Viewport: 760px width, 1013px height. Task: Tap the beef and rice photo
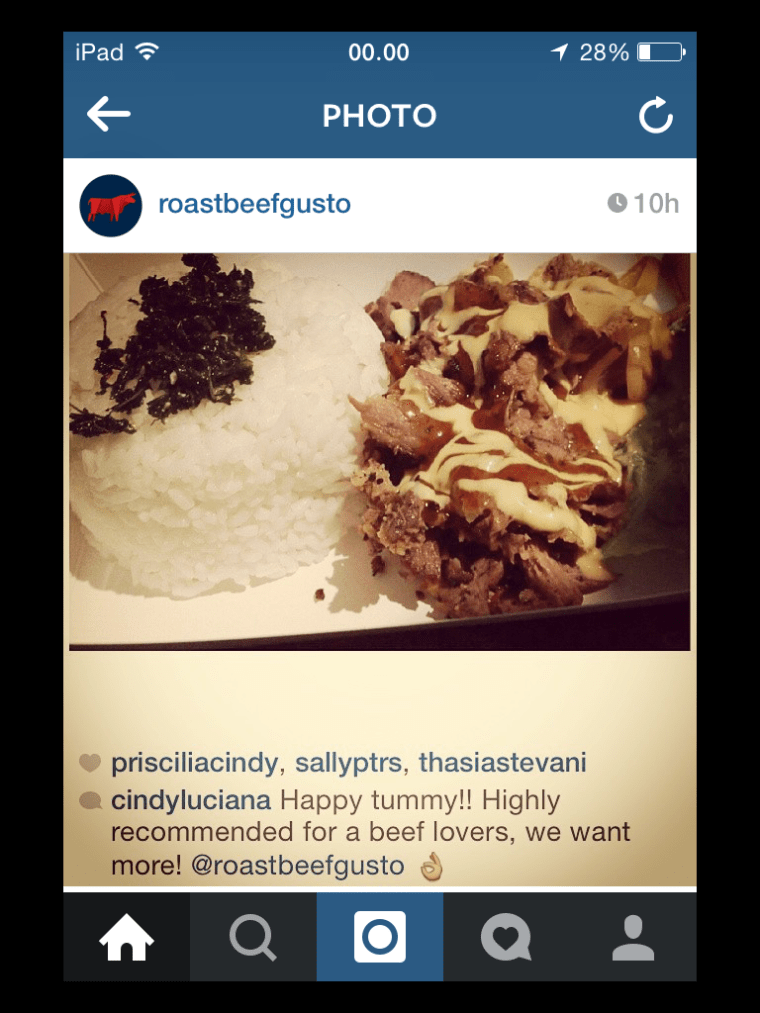tap(380, 450)
